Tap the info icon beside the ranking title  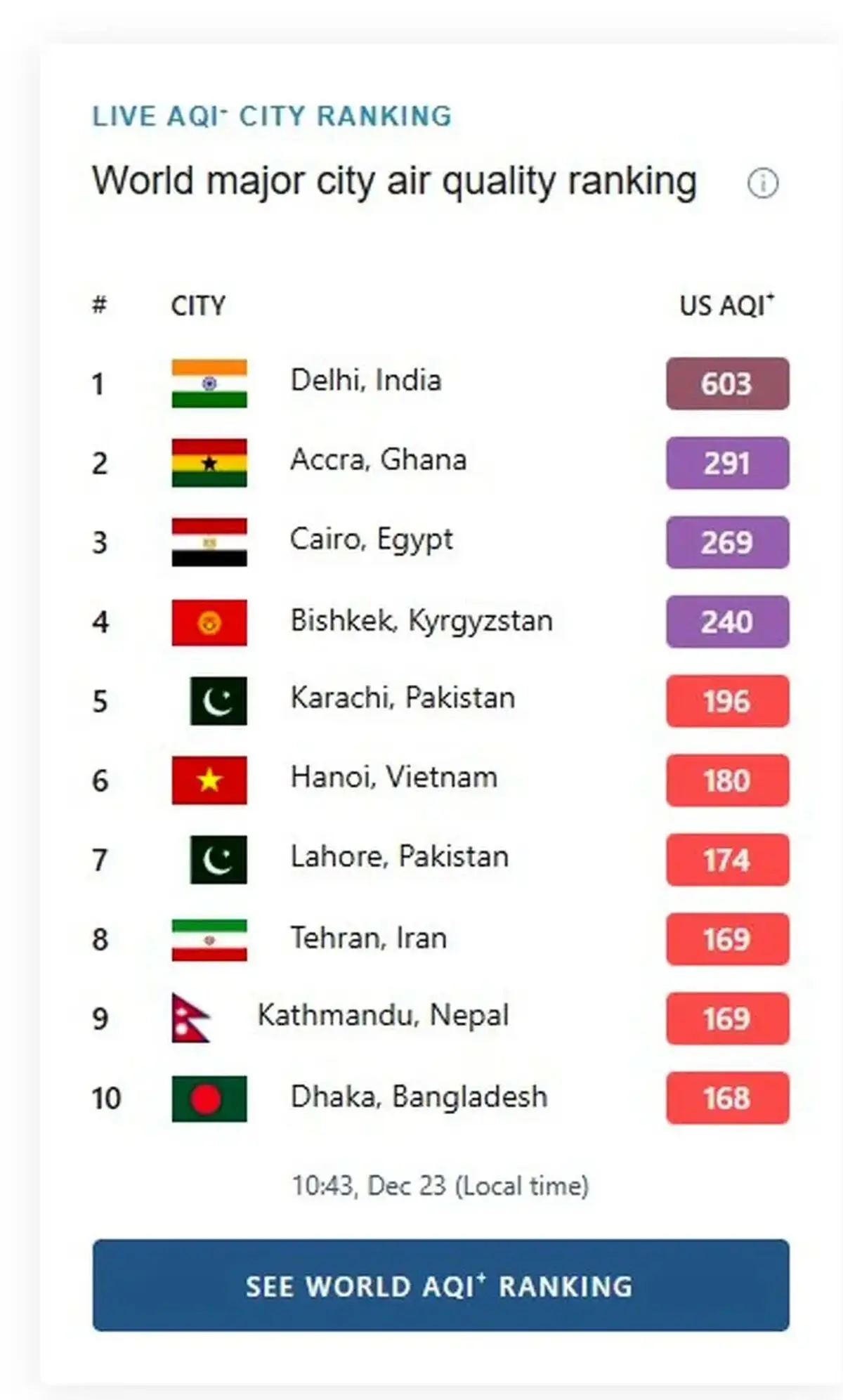pos(762,183)
